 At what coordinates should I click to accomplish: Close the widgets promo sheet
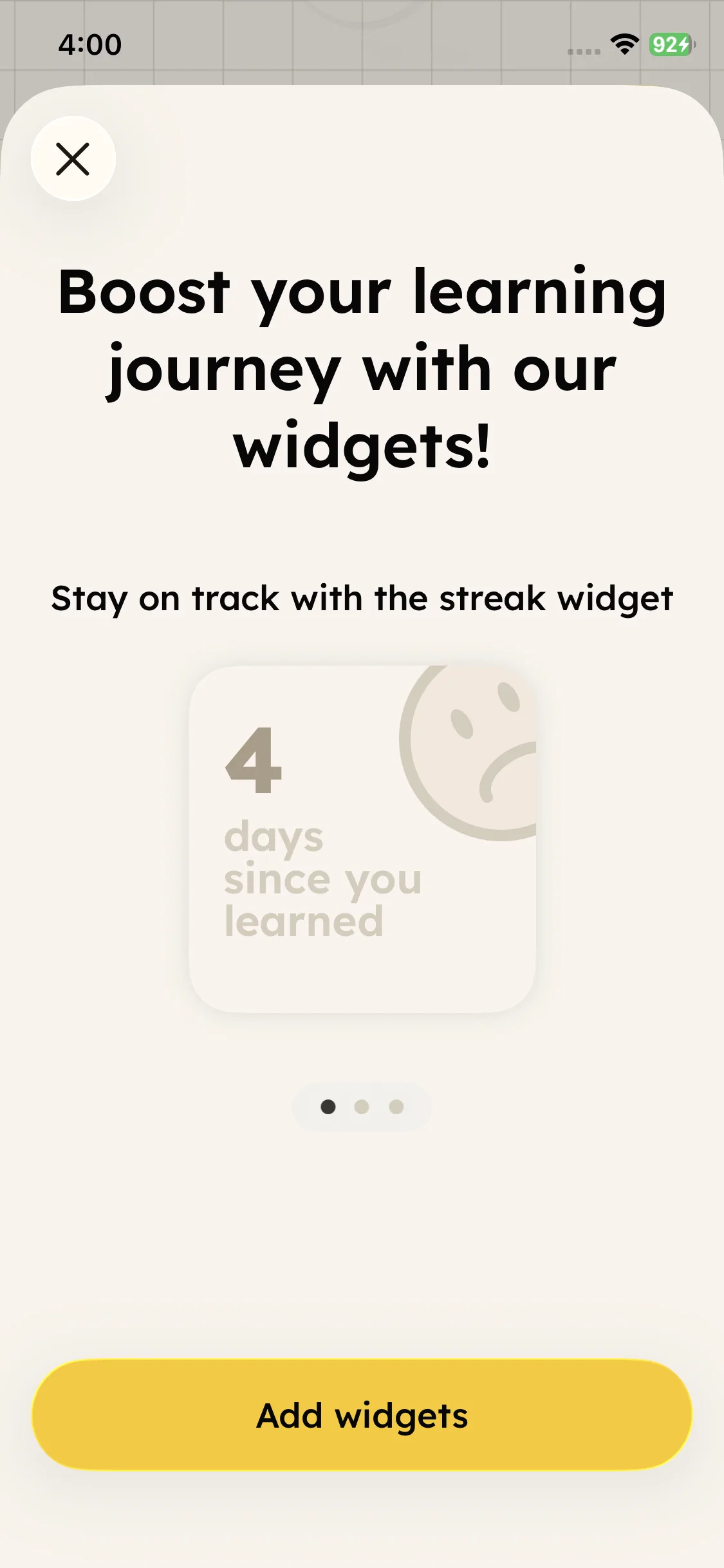coord(73,158)
